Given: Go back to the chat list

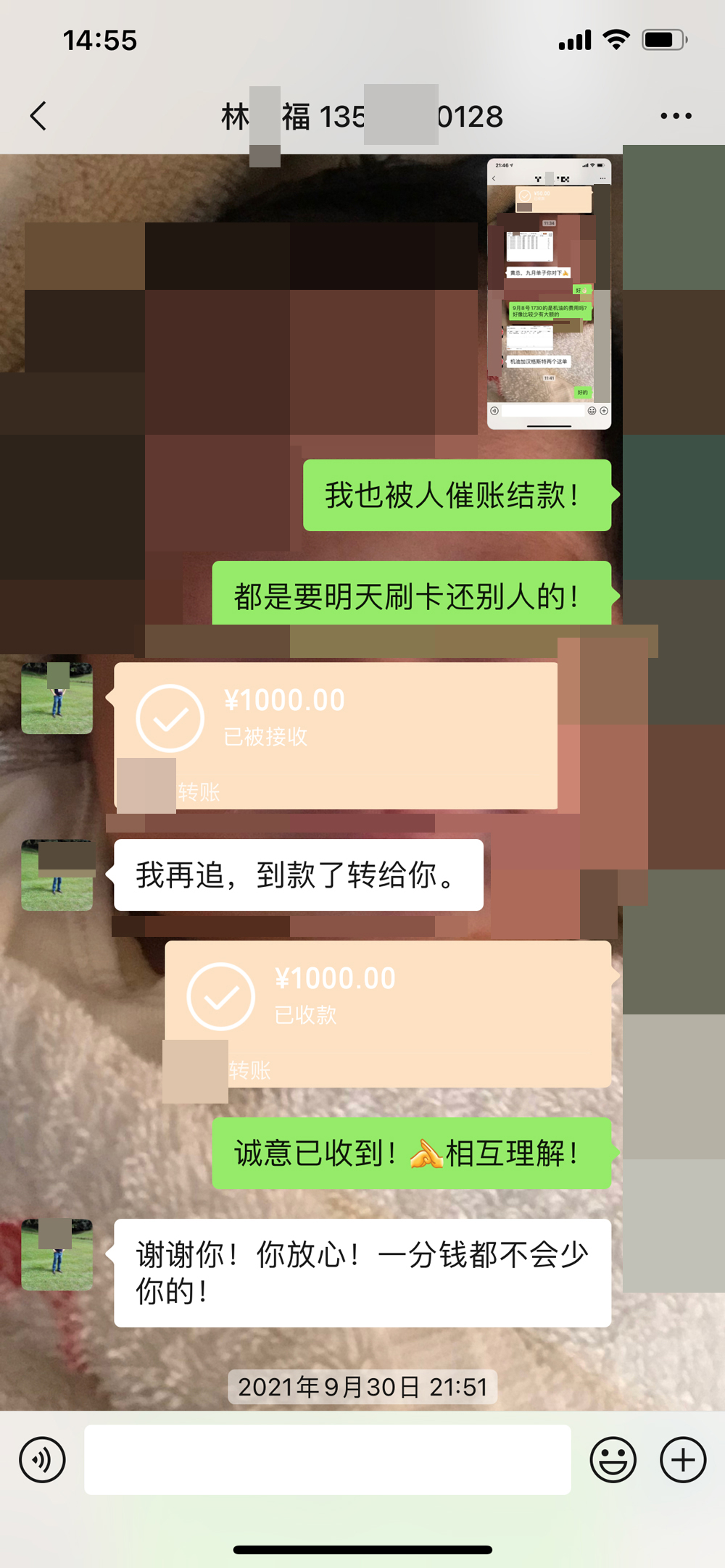Looking at the screenshot, I should click(x=38, y=116).
